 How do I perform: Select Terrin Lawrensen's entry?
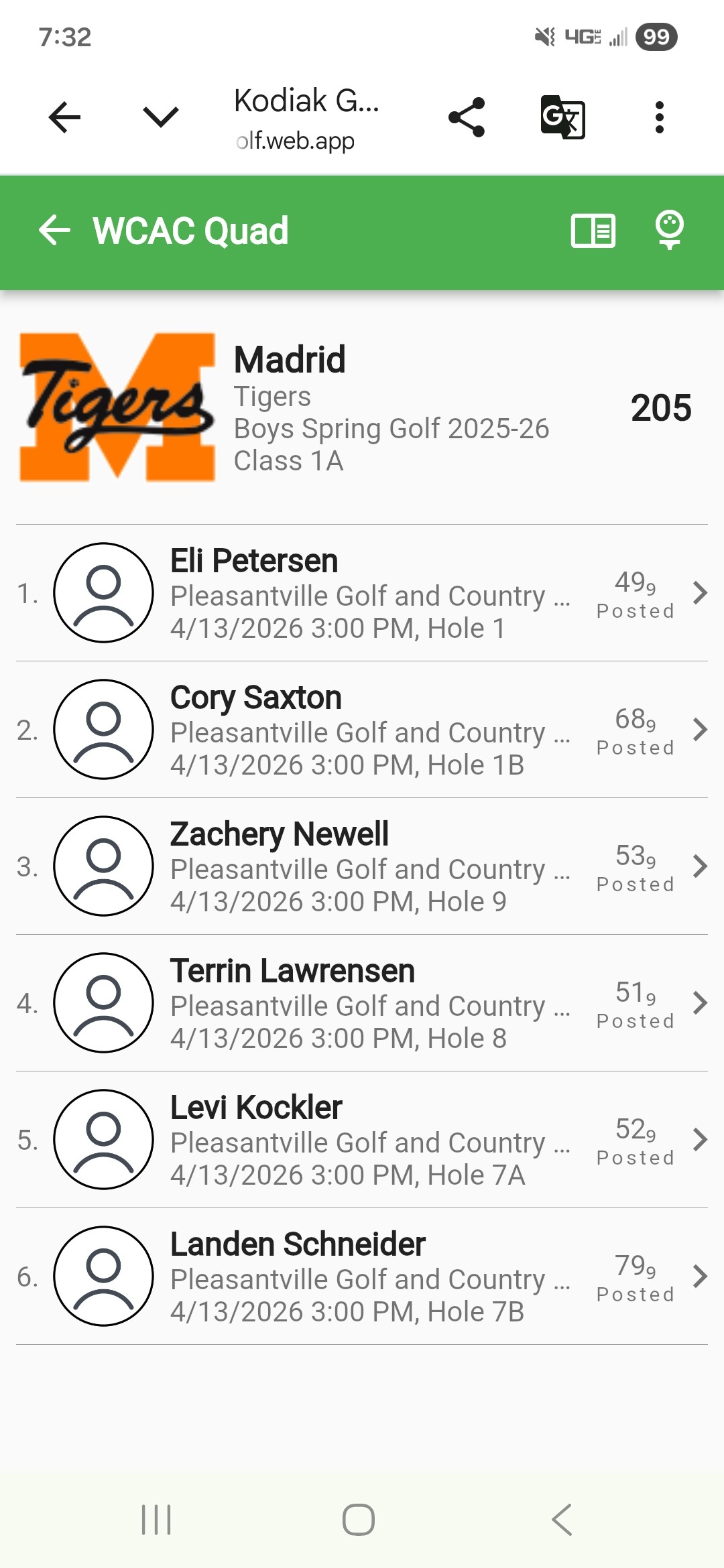[362, 1003]
